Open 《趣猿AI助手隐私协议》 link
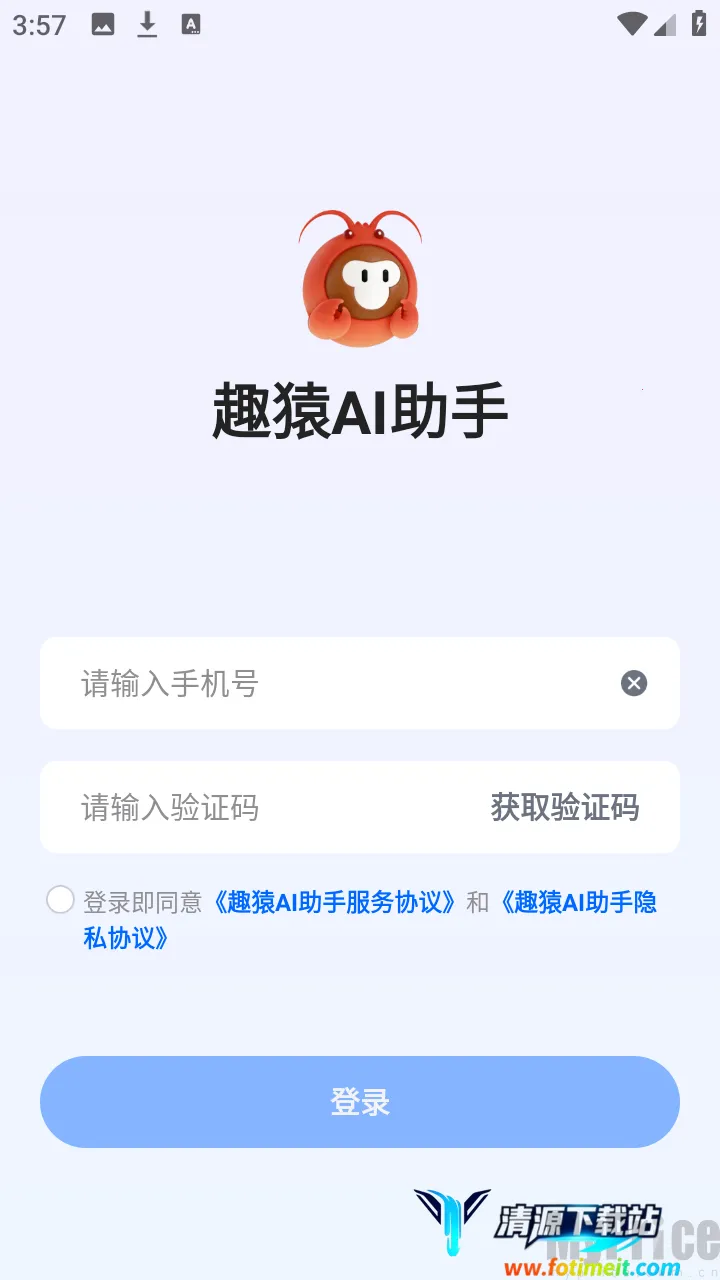 370,920
